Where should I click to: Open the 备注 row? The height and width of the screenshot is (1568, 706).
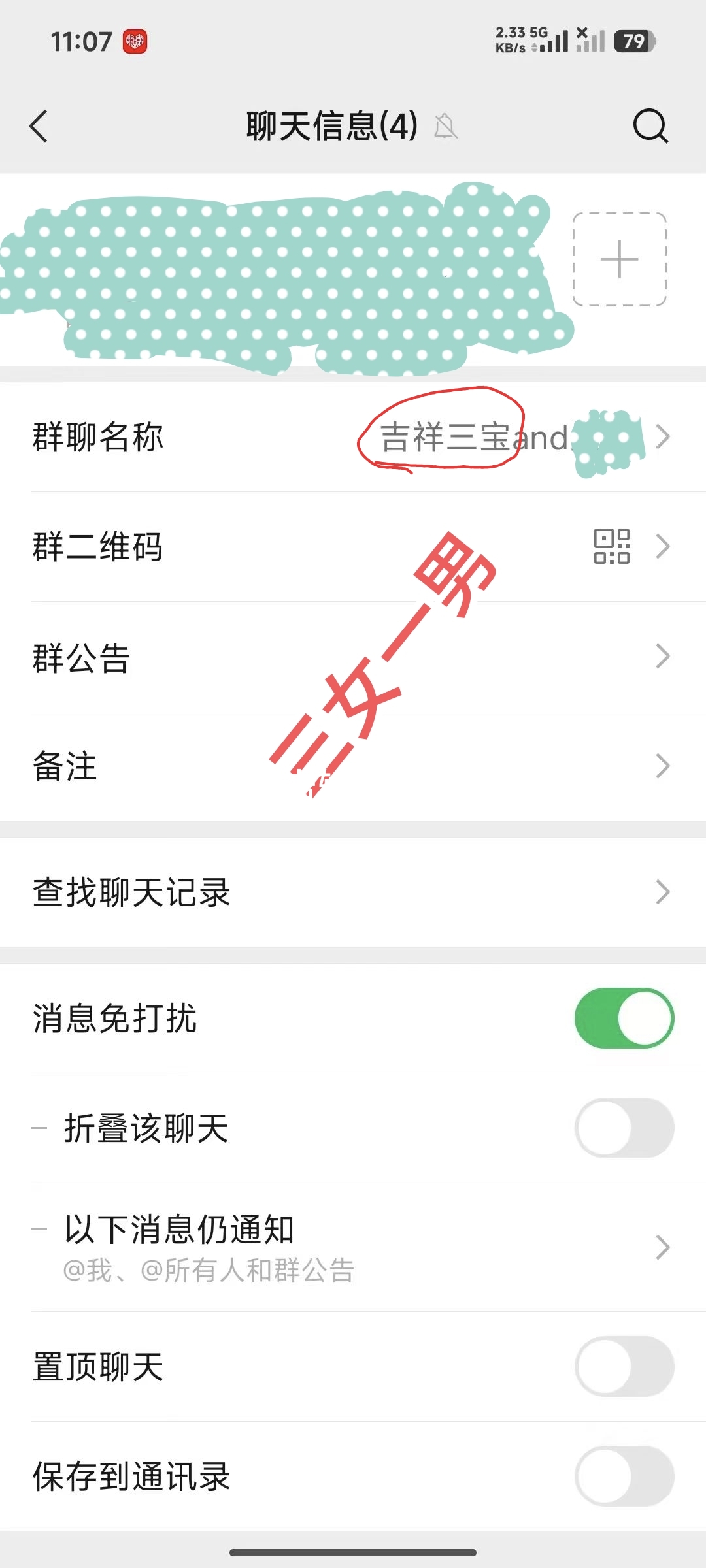pyautogui.click(x=353, y=766)
